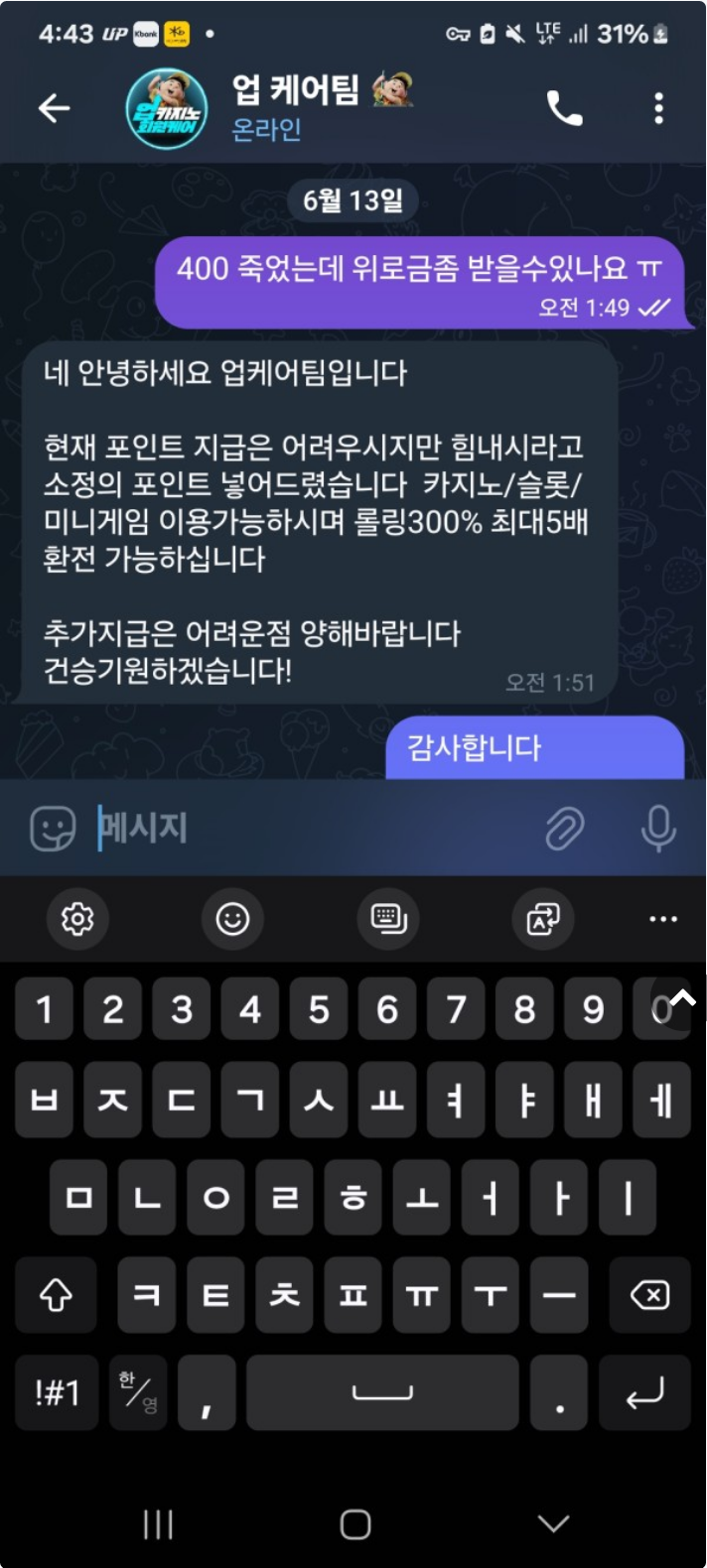Attach a file with the paperclip
Viewport: 707px width, 1568px height.
[564, 828]
